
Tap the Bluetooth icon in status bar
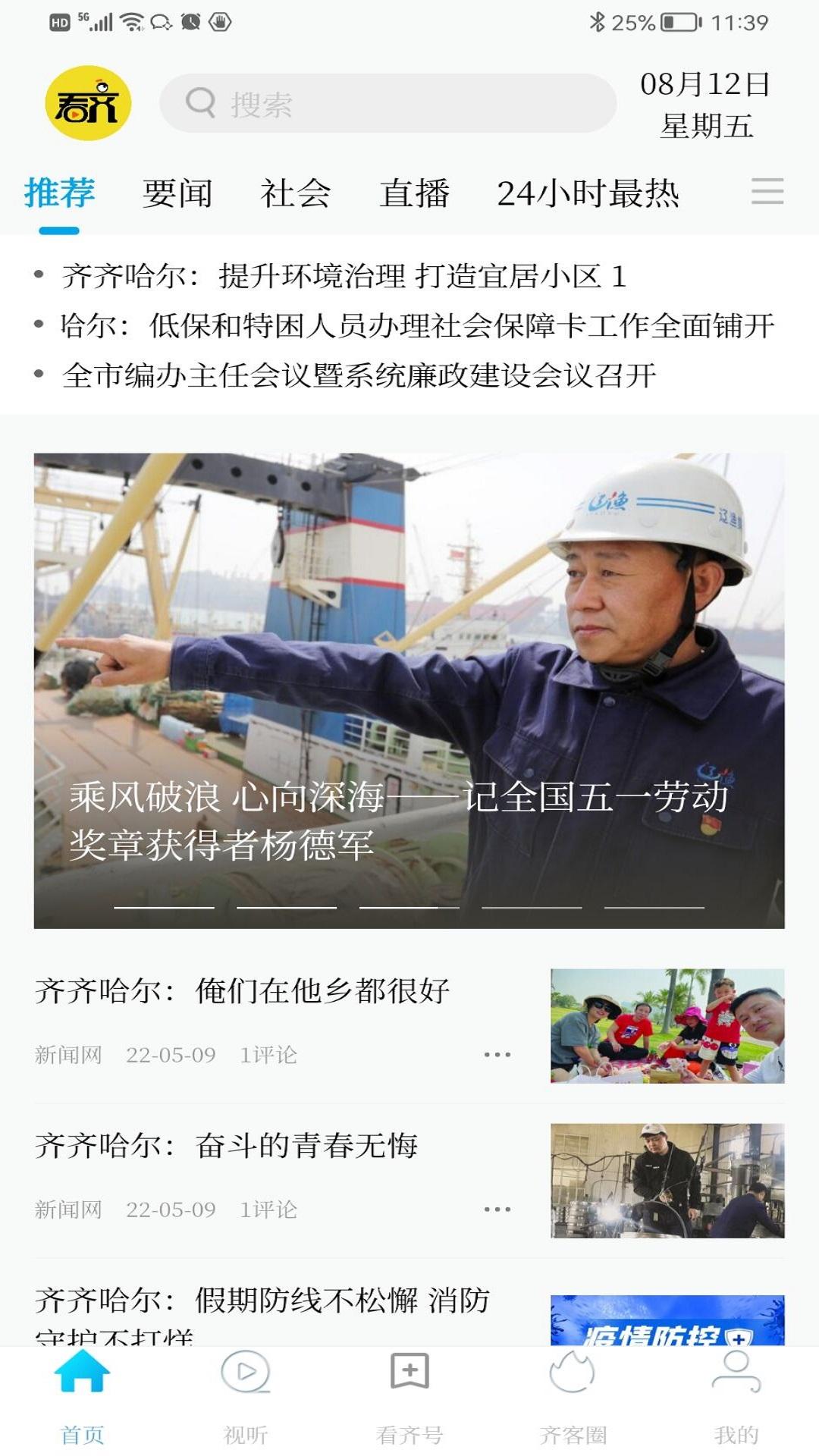pos(598,22)
